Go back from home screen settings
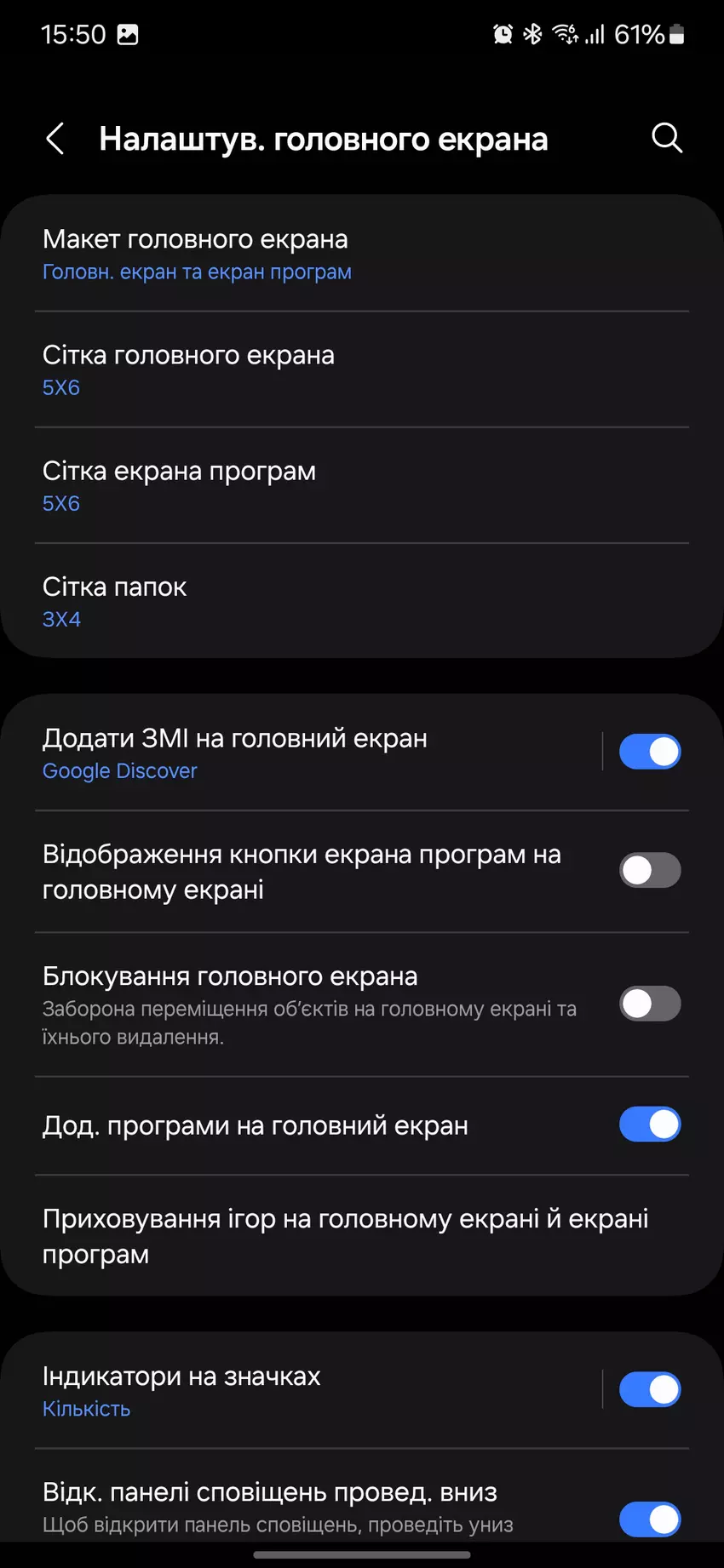This screenshot has height=1568, width=724. click(55, 138)
